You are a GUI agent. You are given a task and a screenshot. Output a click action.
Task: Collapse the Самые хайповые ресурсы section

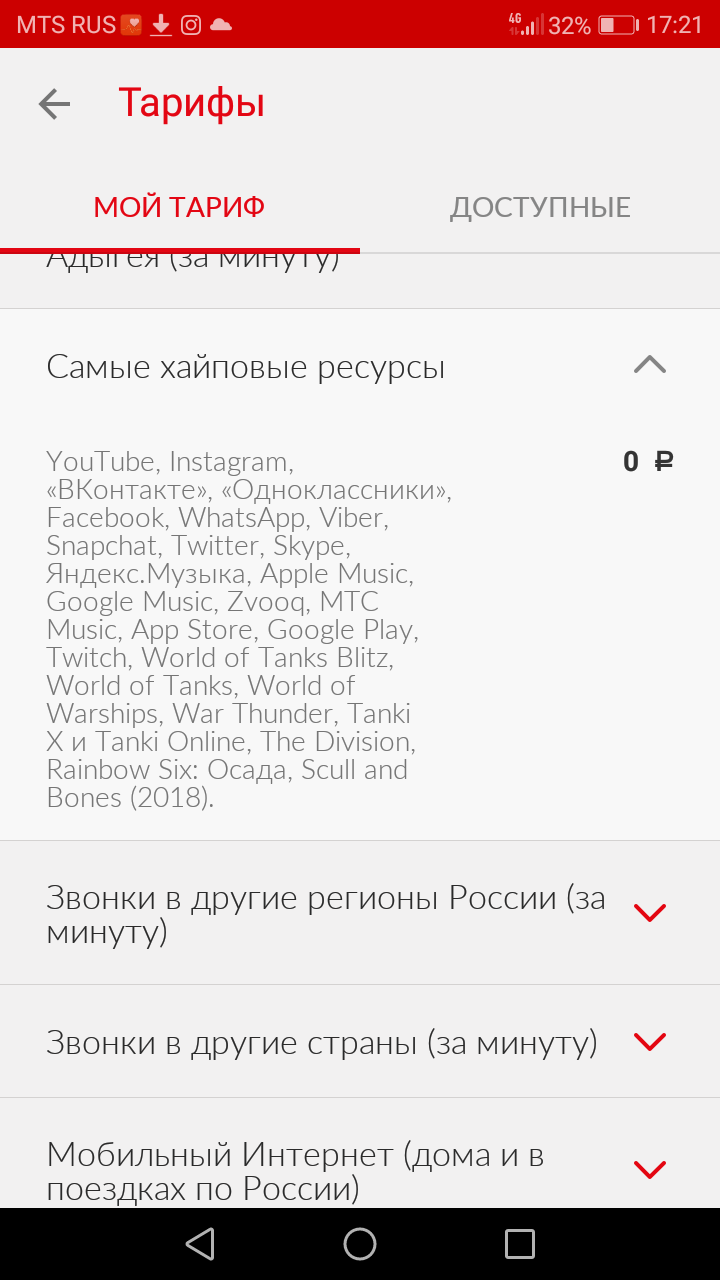pos(650,365)
